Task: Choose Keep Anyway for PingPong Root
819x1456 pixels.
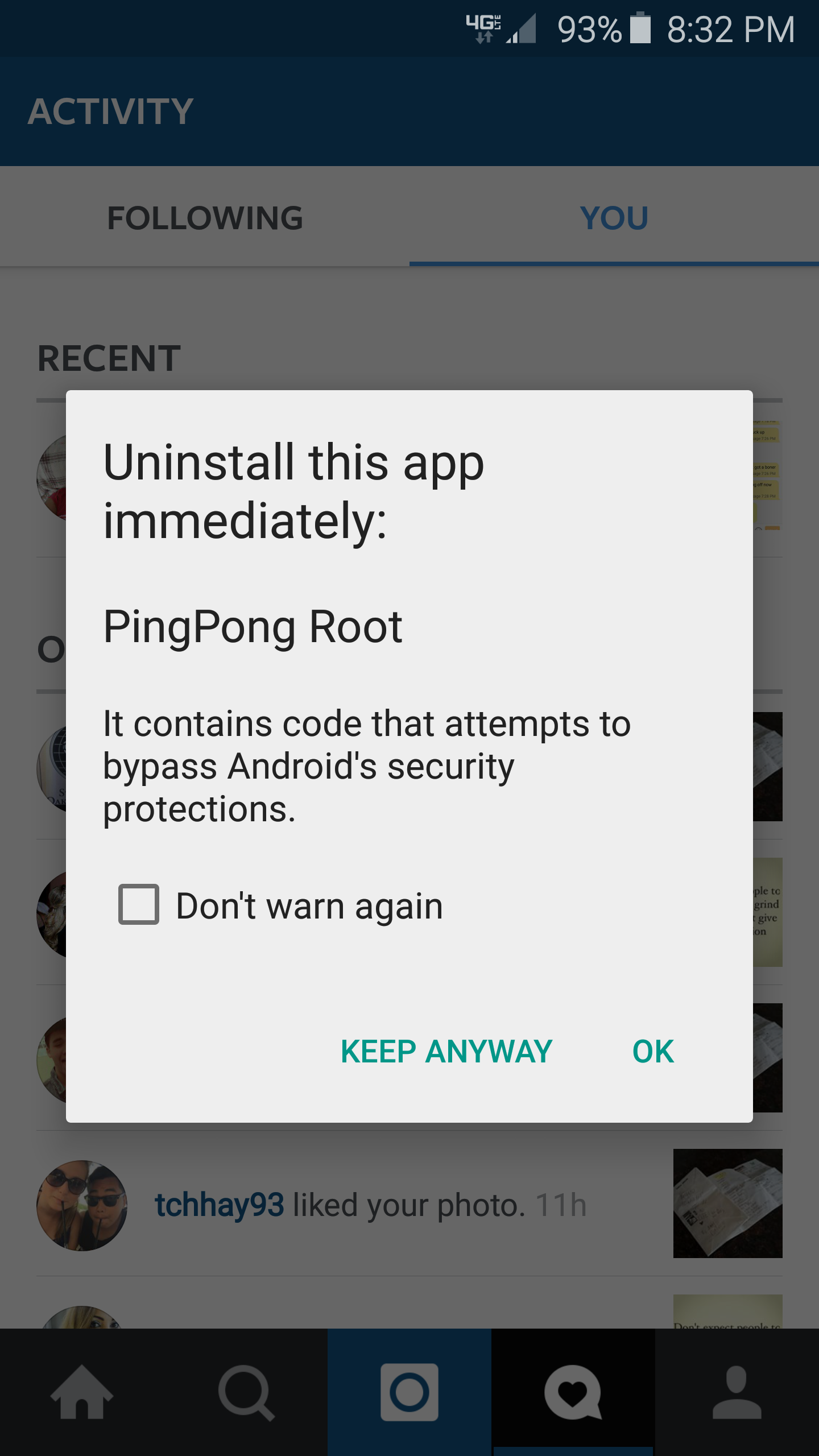Action: point(446,1051)
